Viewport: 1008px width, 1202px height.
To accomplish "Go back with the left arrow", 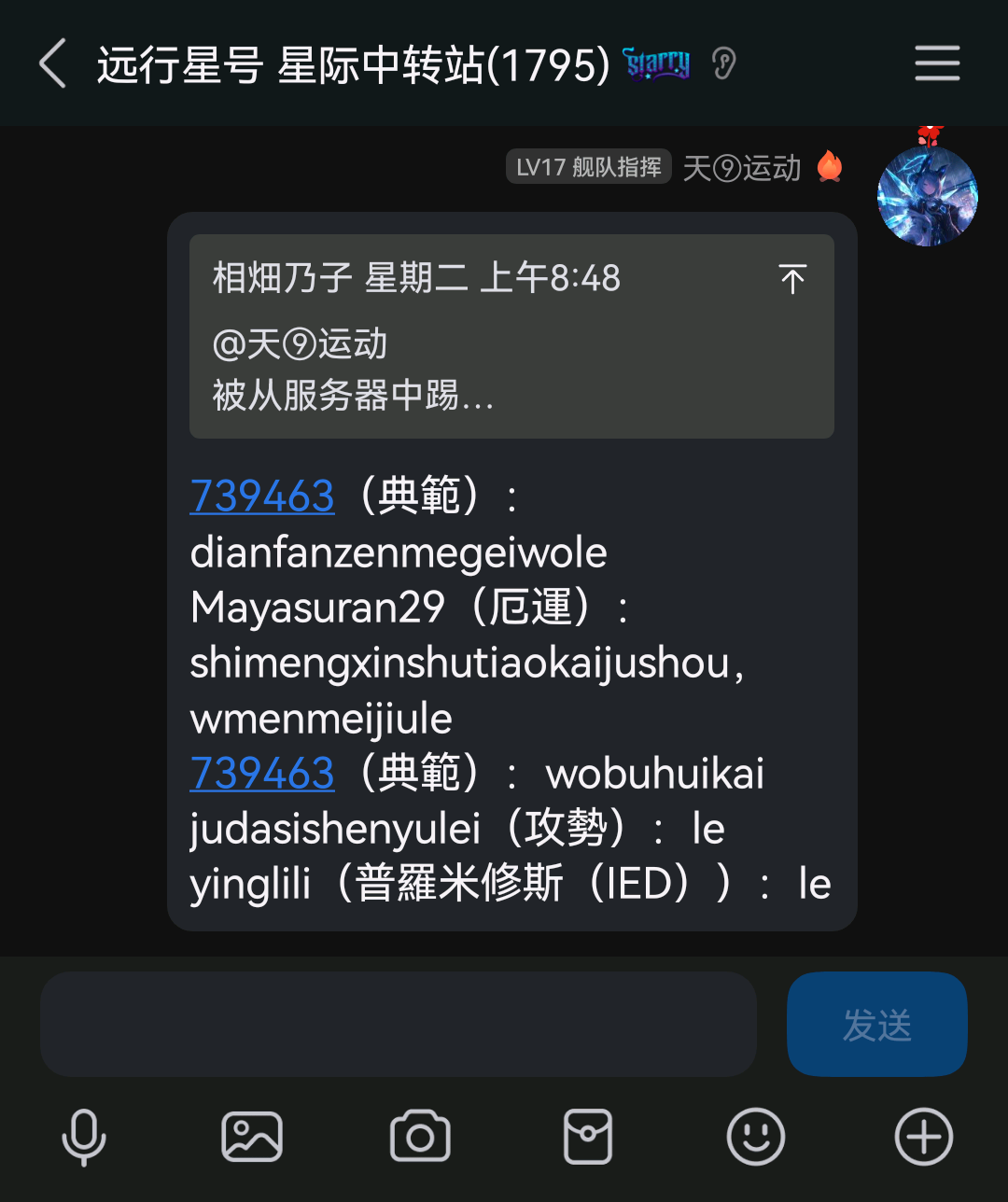I will click(51, 63).
